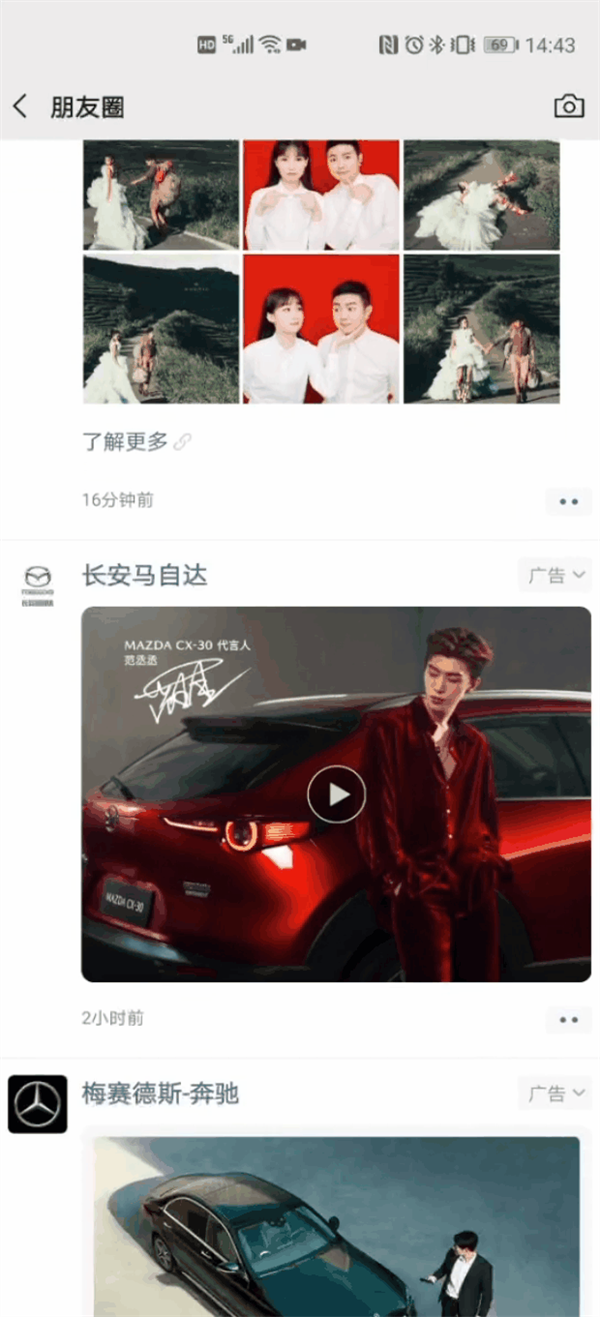Tap the 长安马自达 logo avatar

37,584
